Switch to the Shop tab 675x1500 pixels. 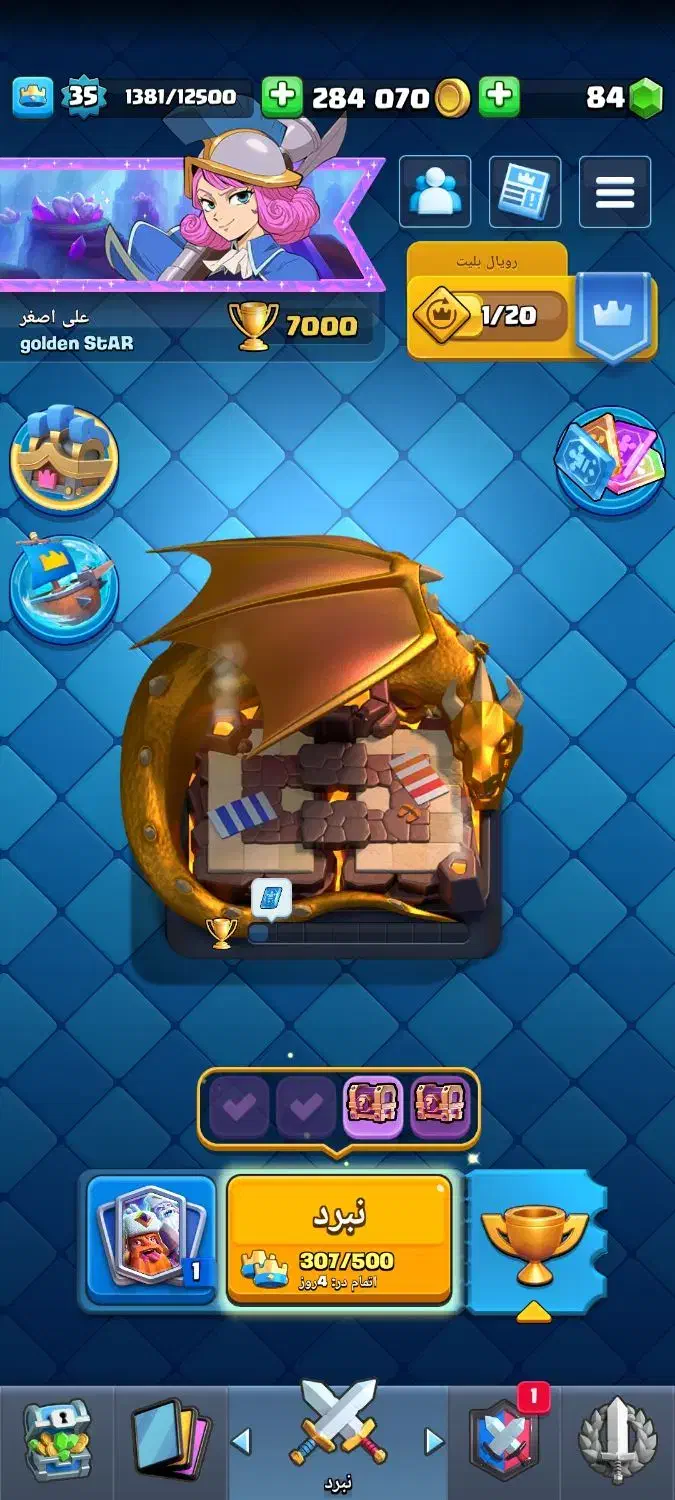click(57, 1440)
